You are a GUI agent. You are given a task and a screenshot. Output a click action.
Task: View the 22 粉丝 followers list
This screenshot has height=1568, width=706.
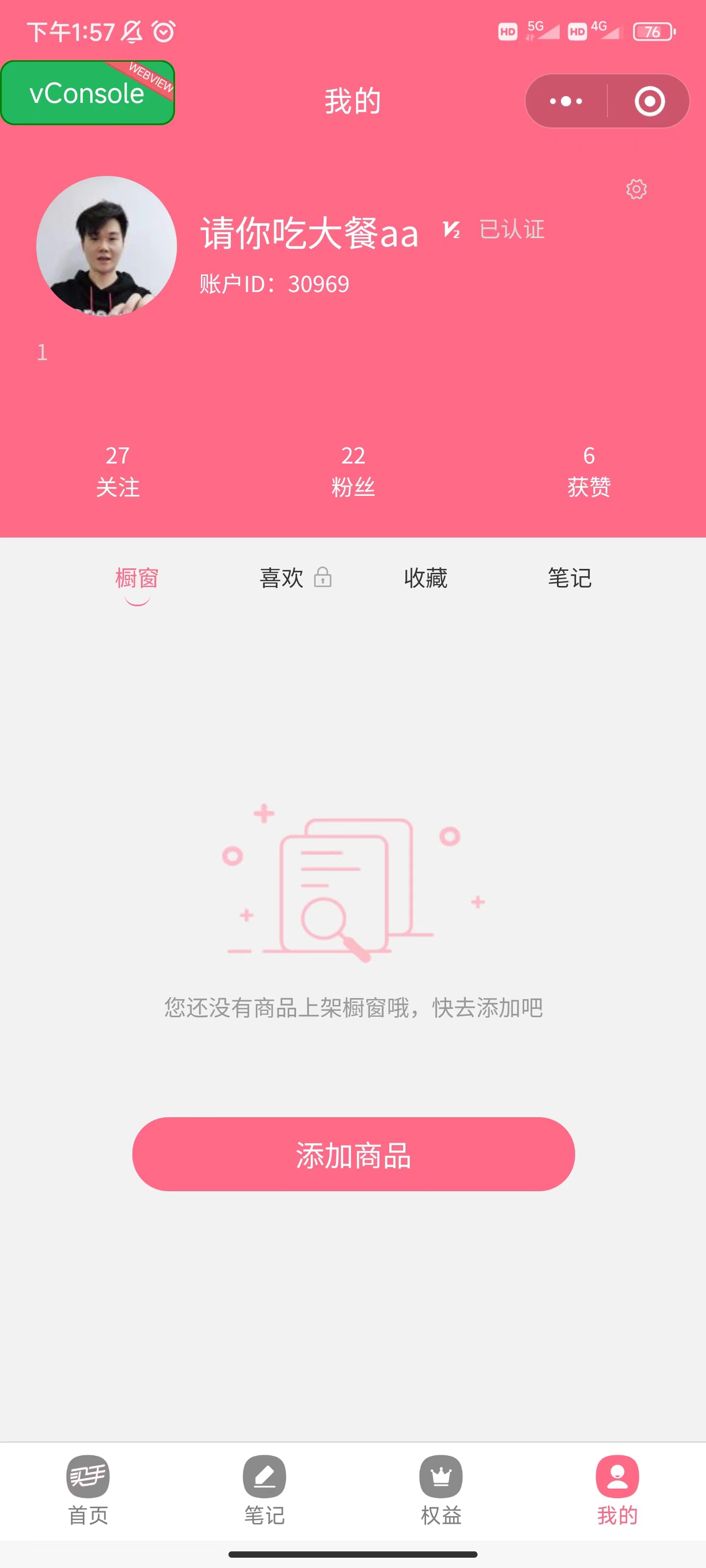[353, 471]
